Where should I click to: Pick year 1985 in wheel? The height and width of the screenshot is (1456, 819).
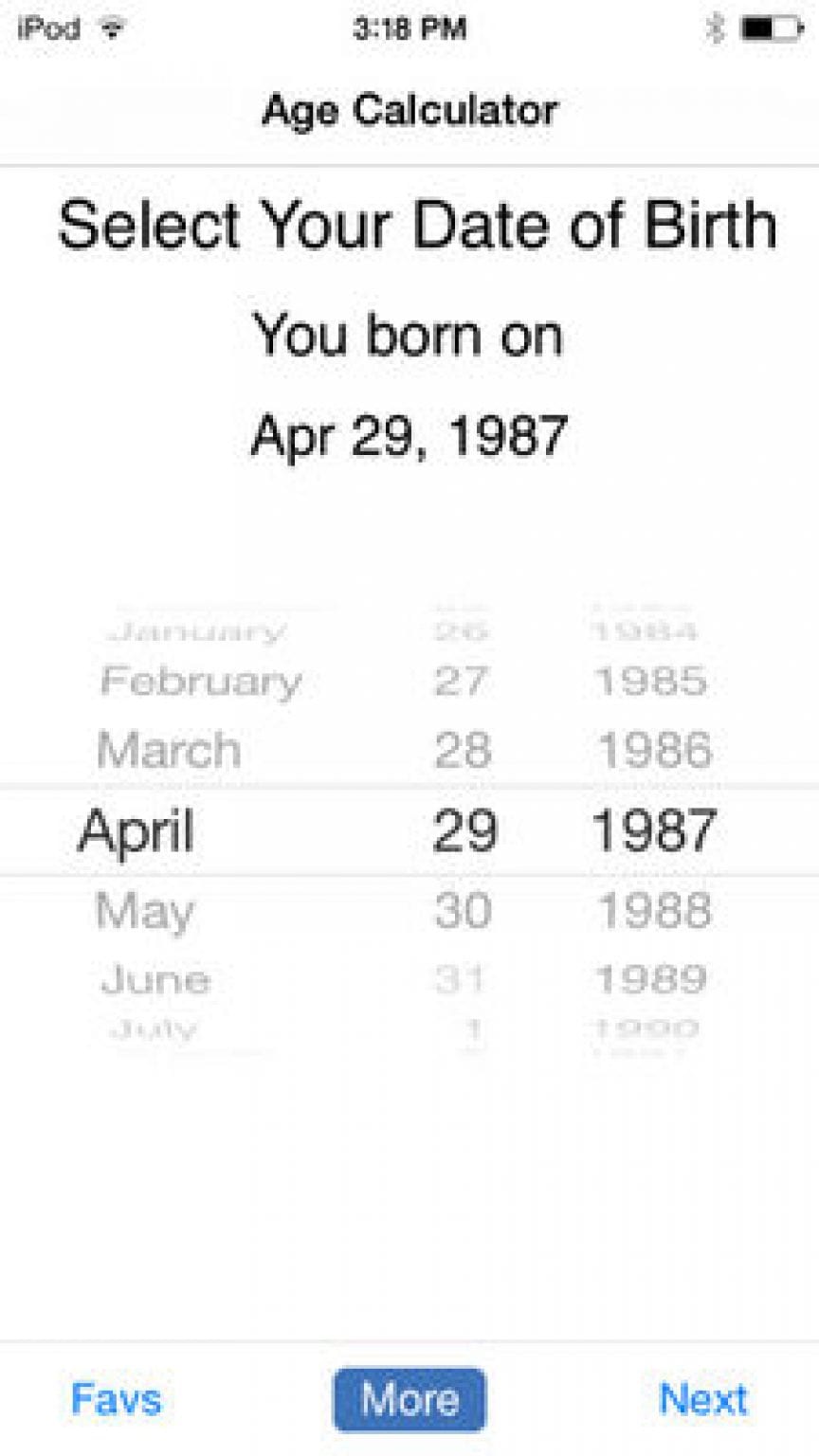651,681
